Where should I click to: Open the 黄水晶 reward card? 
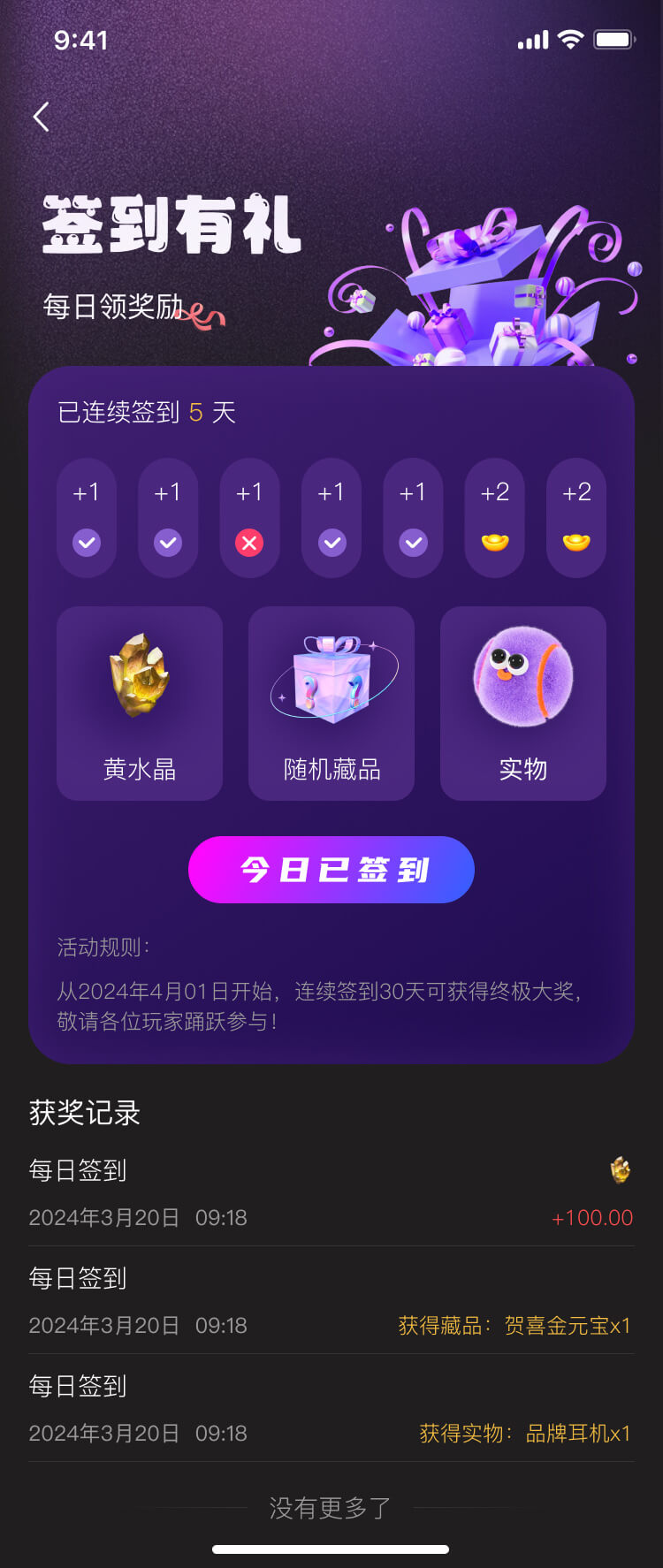click(x=140, y=704)
